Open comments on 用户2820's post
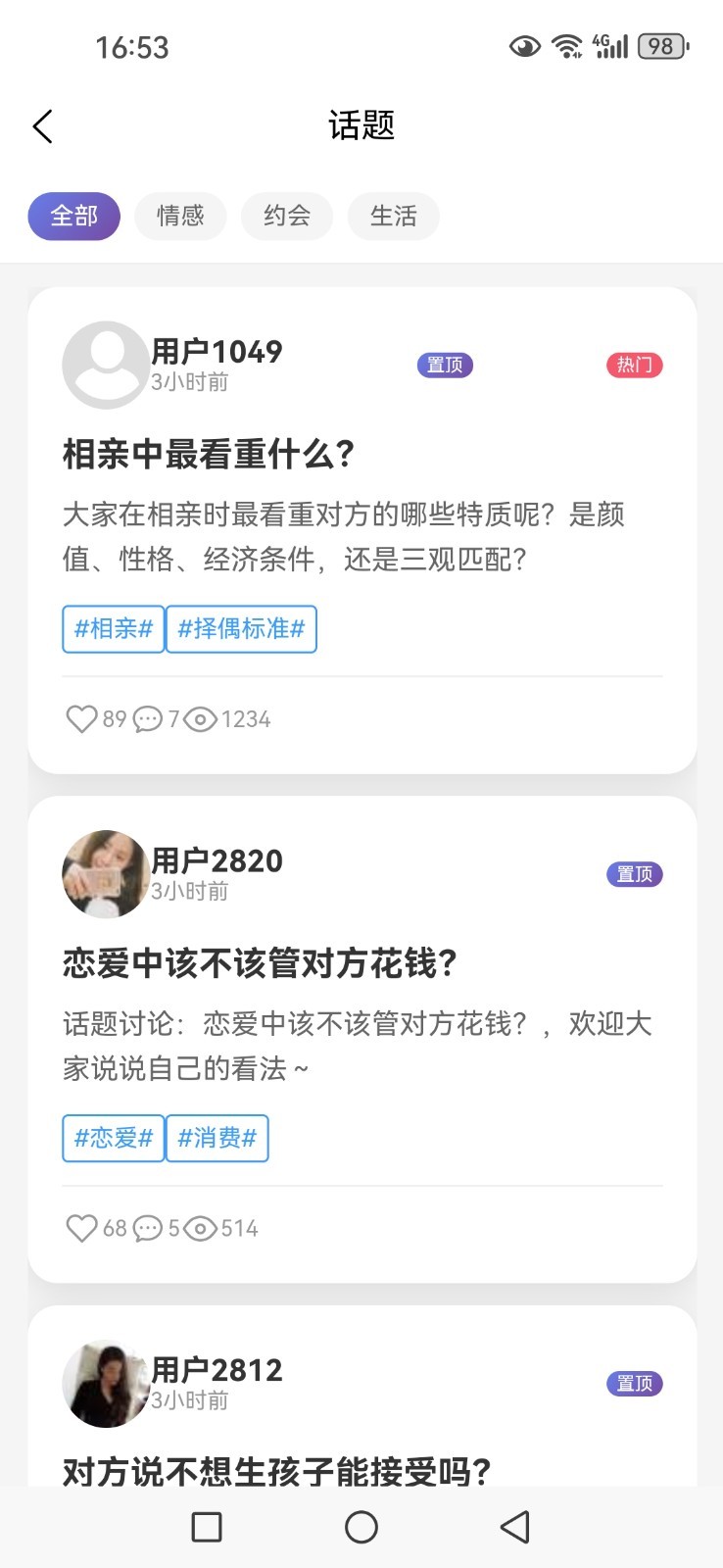723x1568 pixels. (x=147, y=1228)
